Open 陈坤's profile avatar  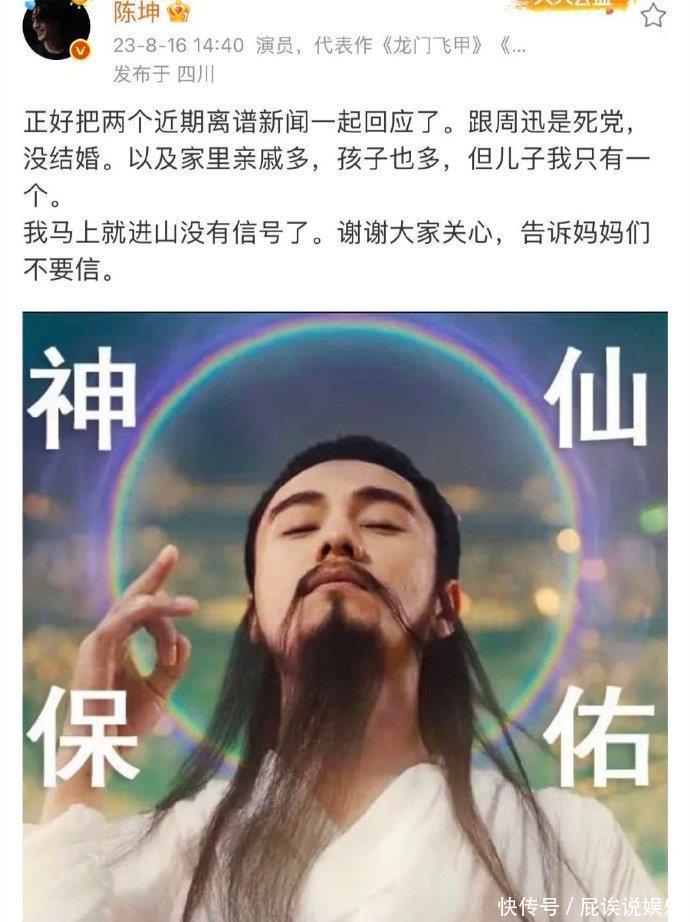click(56, 28)
